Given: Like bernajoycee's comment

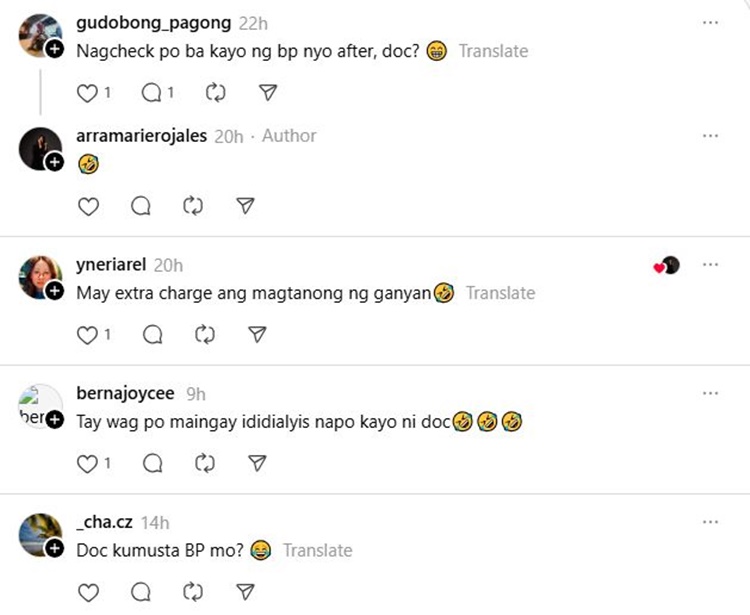Looking at the screenshot, I should 88,463.
